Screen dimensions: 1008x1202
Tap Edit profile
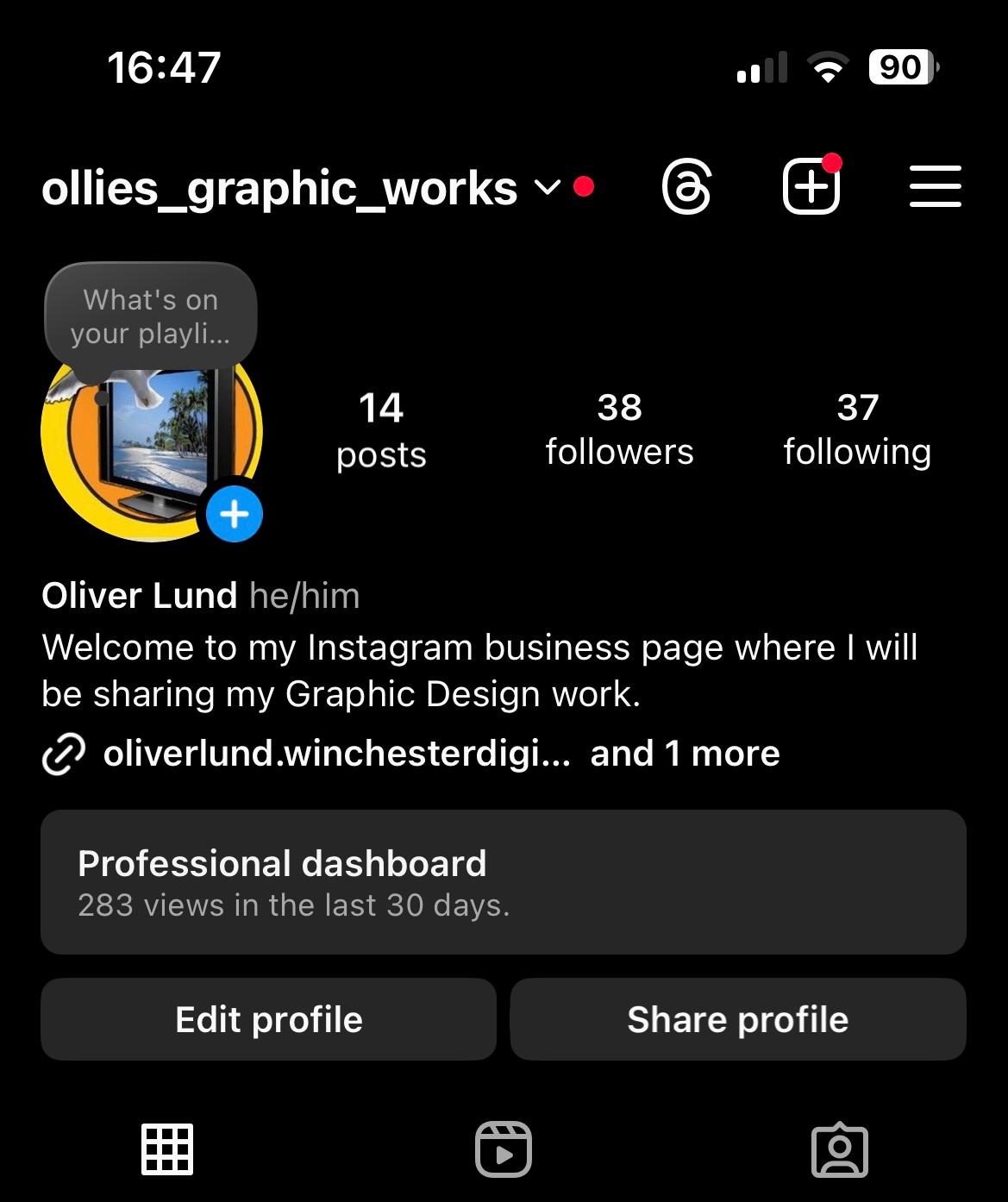268,1019
